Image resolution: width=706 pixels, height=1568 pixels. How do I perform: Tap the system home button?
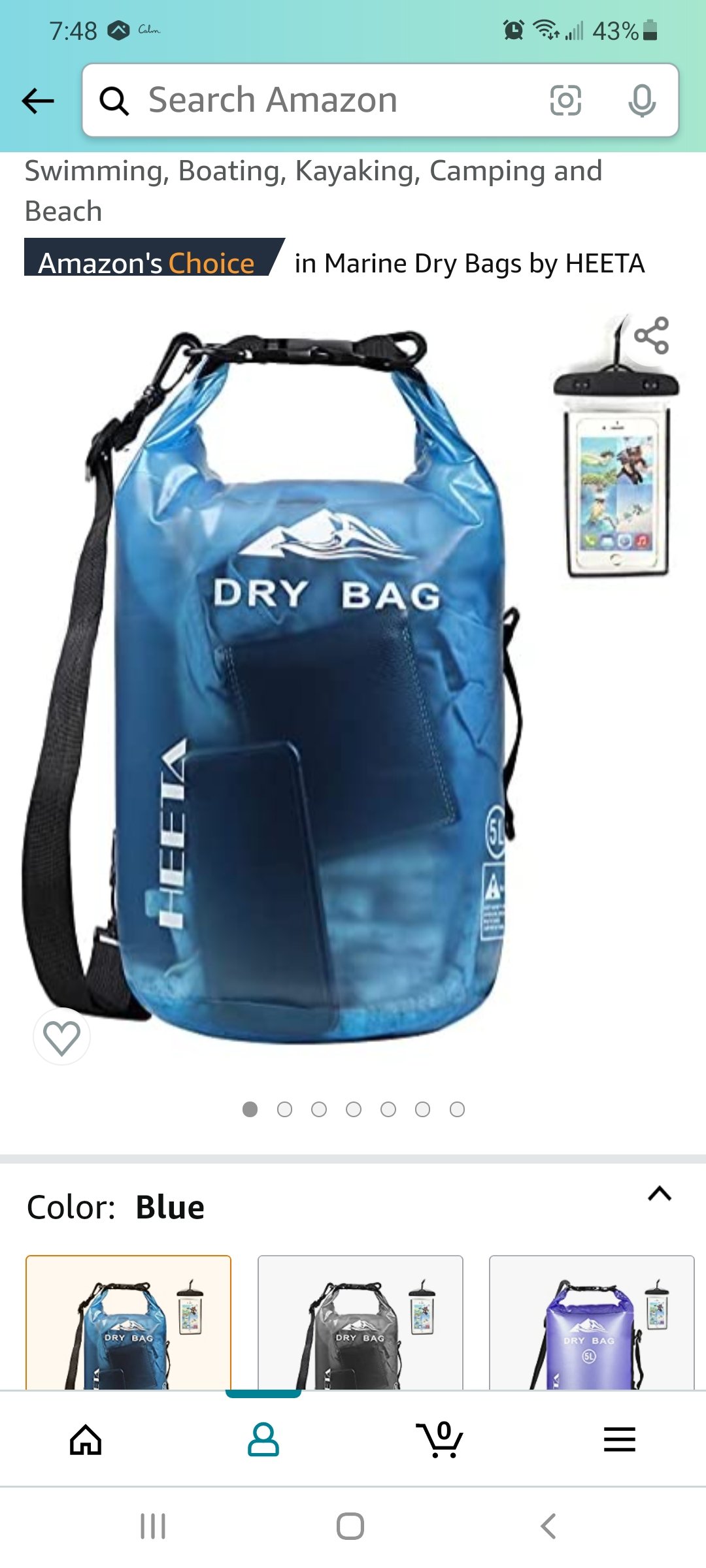click(x=350, y=1526)
